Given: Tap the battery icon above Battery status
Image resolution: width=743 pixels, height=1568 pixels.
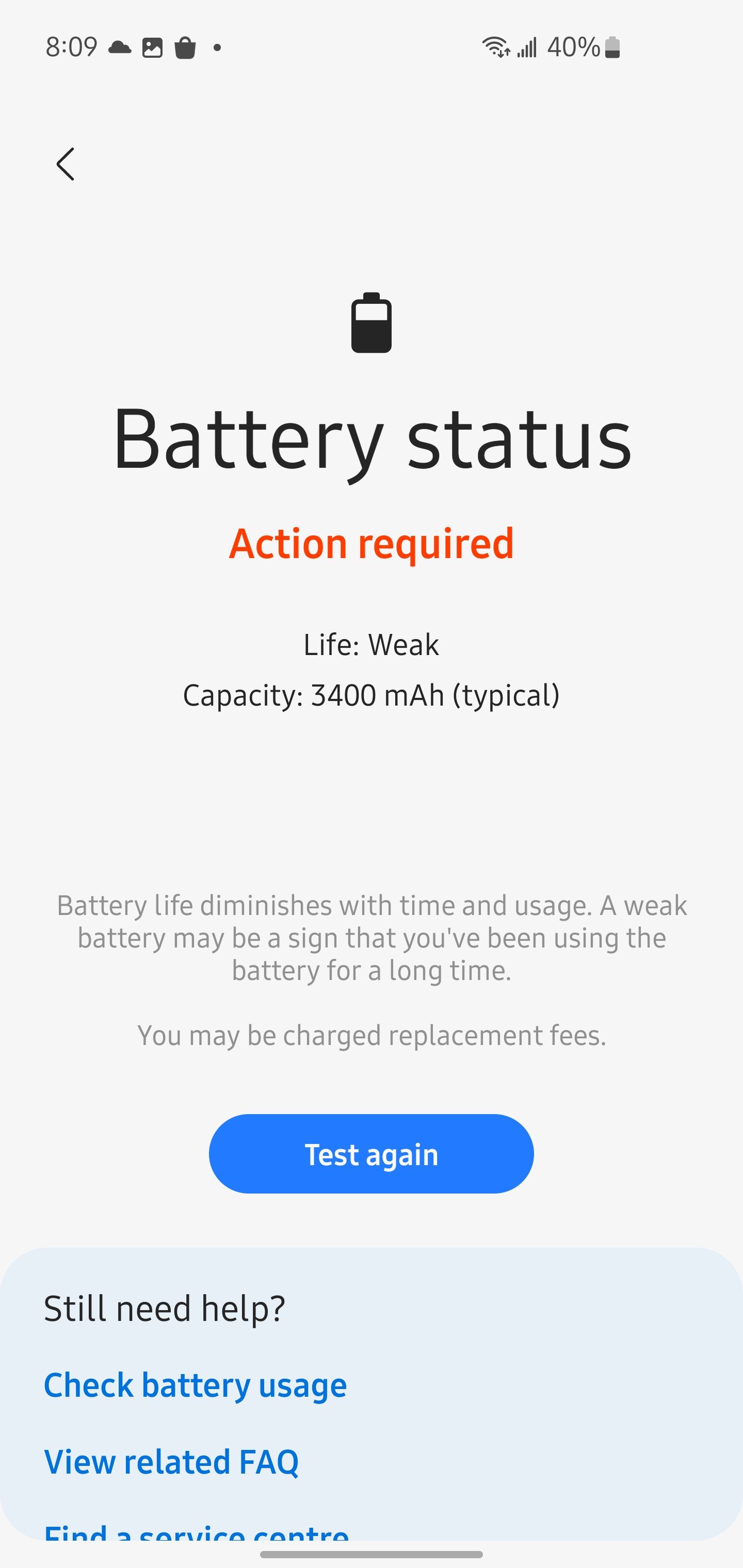Looking at the screenshot, I should pos(370,323).
